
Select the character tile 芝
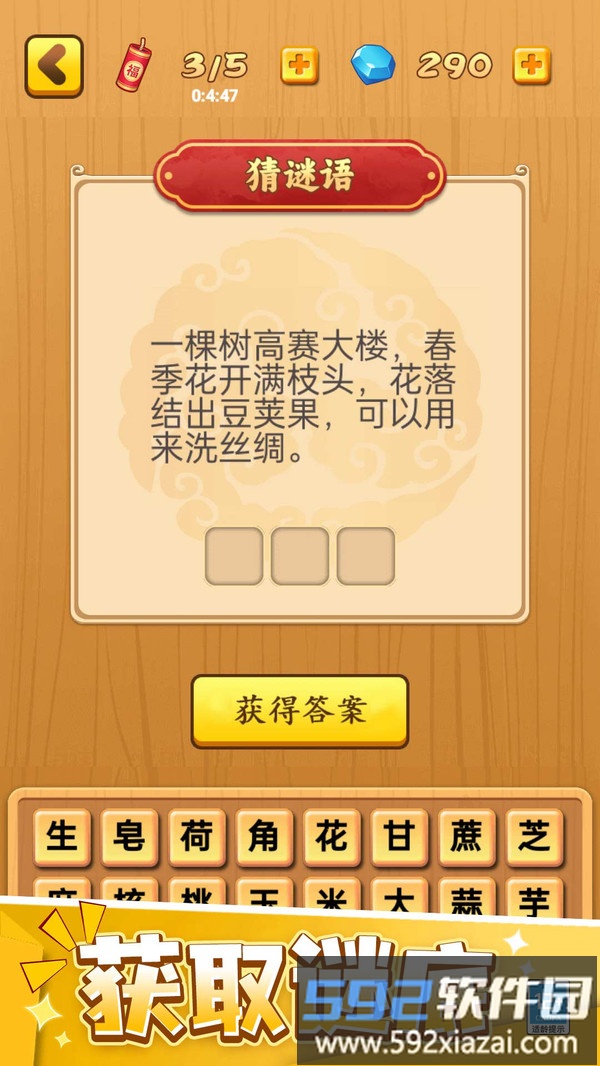pyautogui.click(x=534, y=837)
